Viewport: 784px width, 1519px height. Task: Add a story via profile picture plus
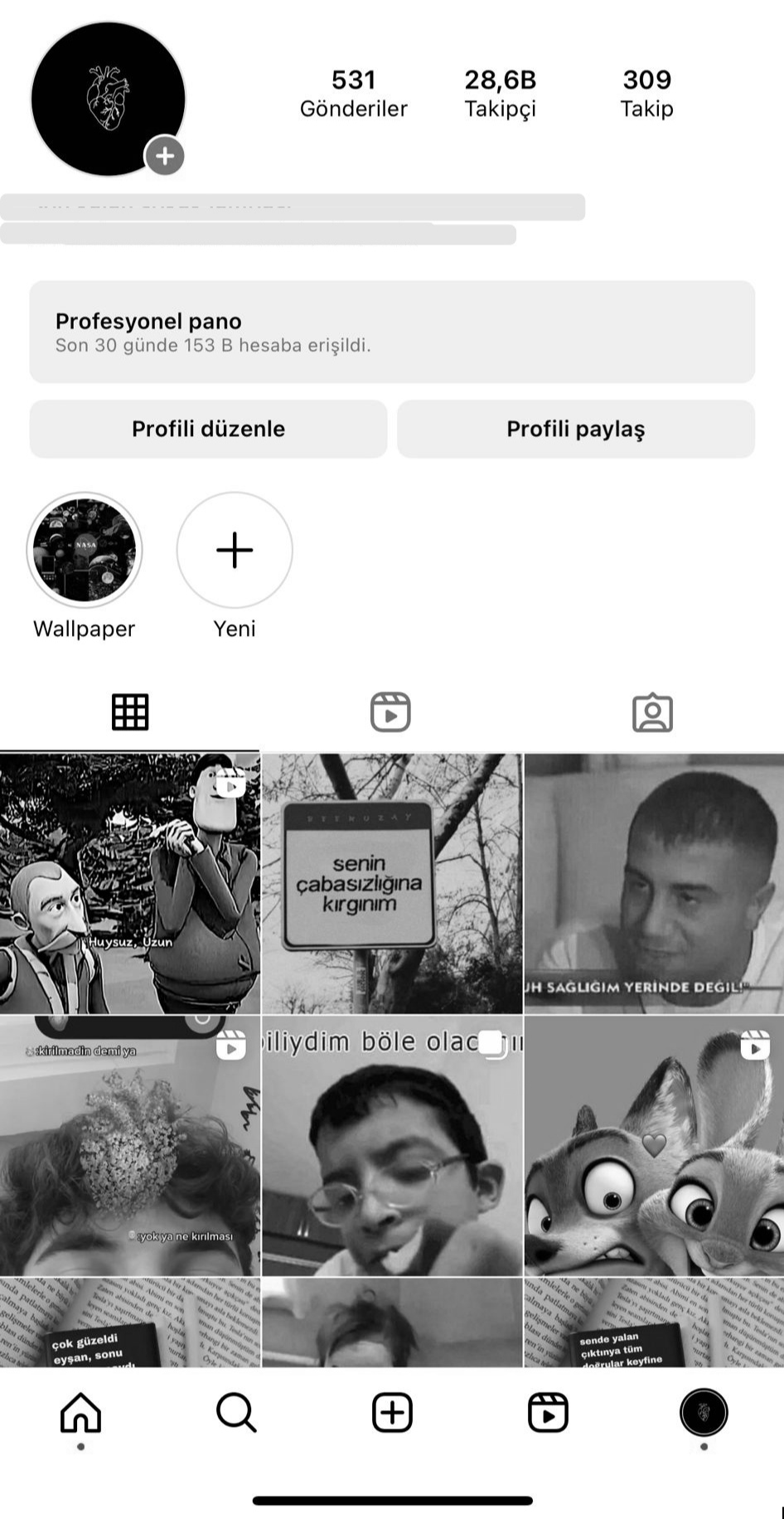pos(165,156)
